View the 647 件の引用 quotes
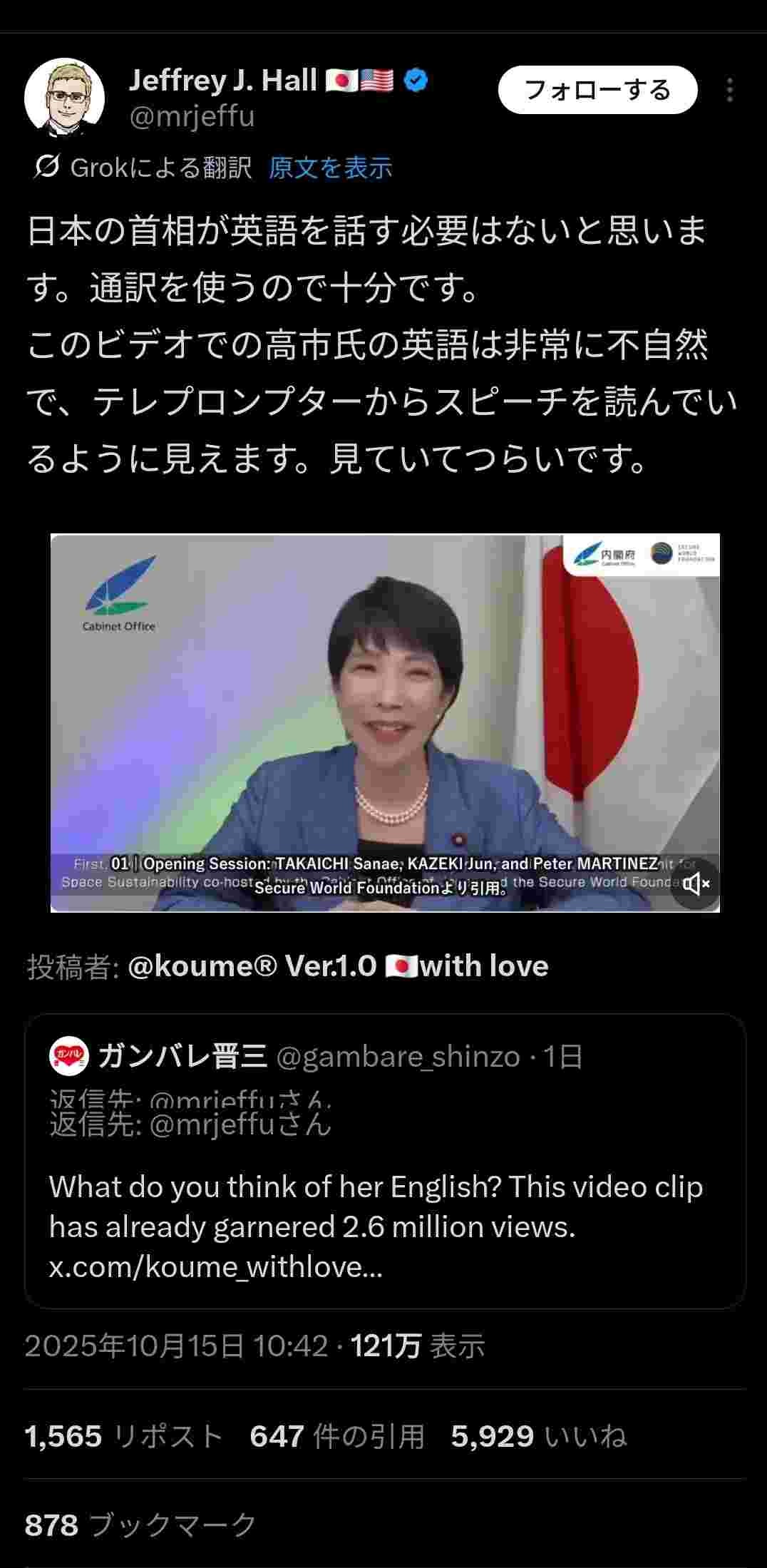767x1568 pixels. tap(336, 1436)
